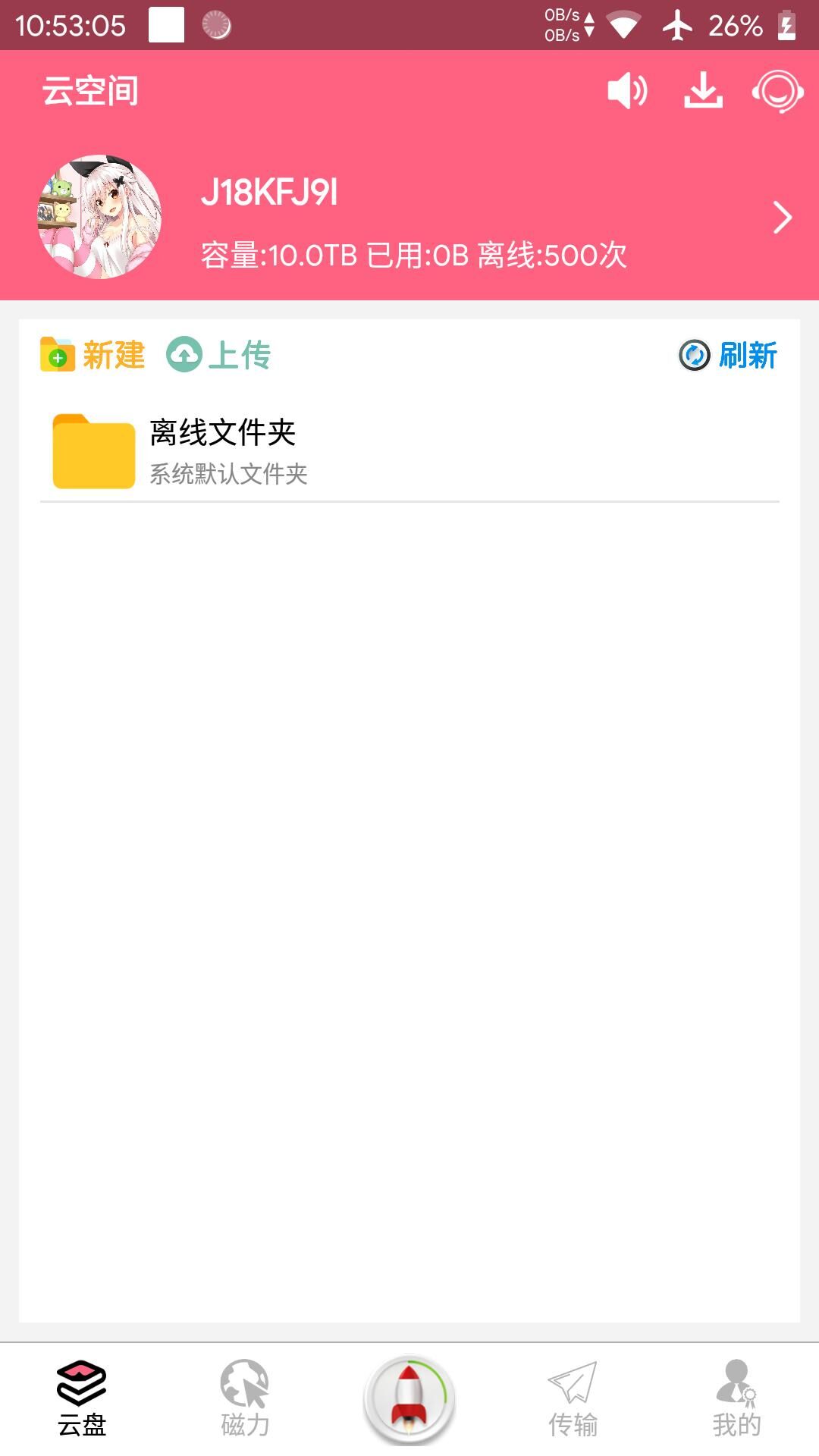Open profile details via the chevron arrow
819x1456 pixels.
point(782,218)
